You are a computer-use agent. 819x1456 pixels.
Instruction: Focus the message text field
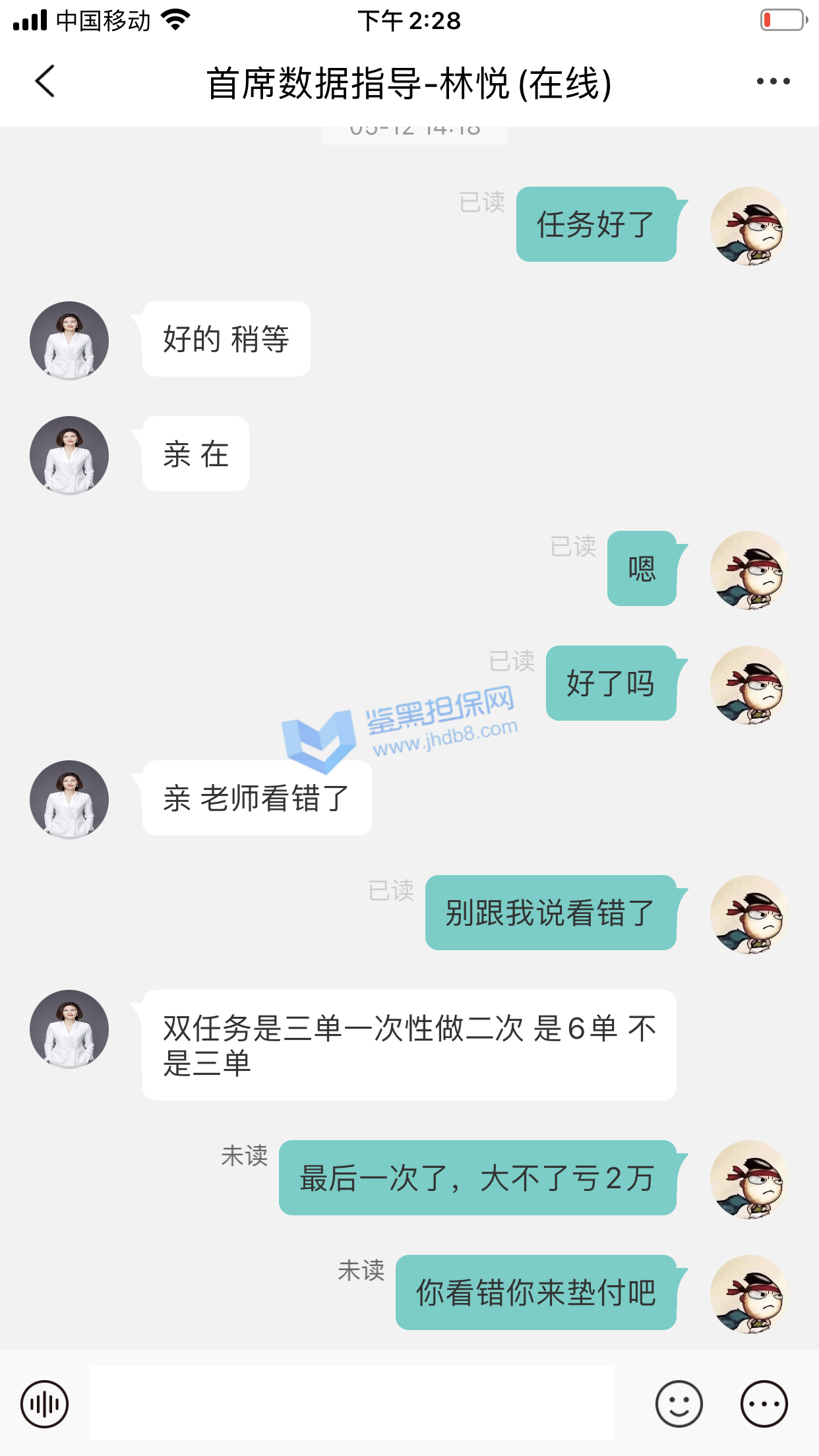(351, 1403)
